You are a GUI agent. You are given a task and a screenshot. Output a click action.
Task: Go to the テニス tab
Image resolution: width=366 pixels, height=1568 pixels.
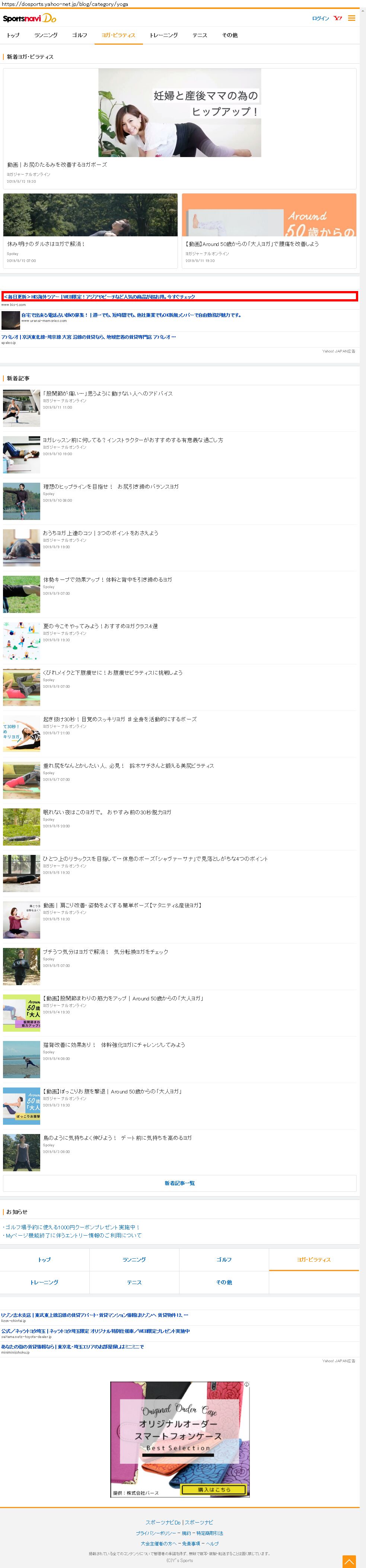point(200,35)
